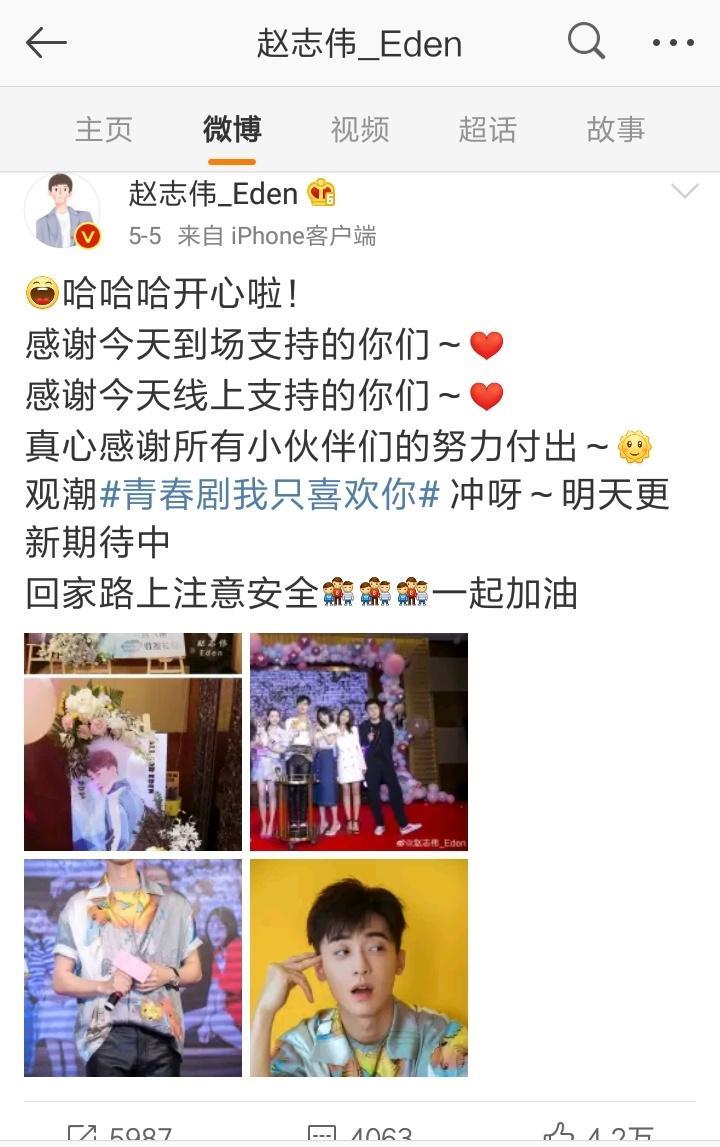The width and height of the screenshot is (720, 1147).
Task: Switch to the 视频 tab
Action: coord(359,129)
